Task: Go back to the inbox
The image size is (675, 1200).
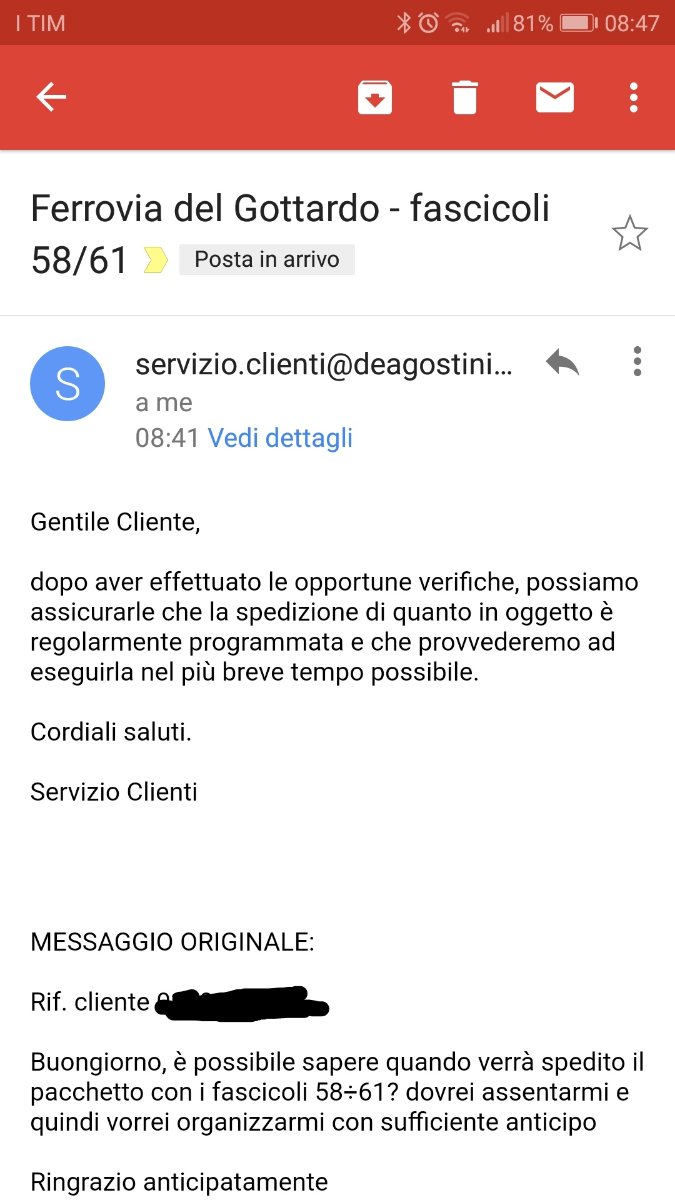Action: tap(51, 97)
